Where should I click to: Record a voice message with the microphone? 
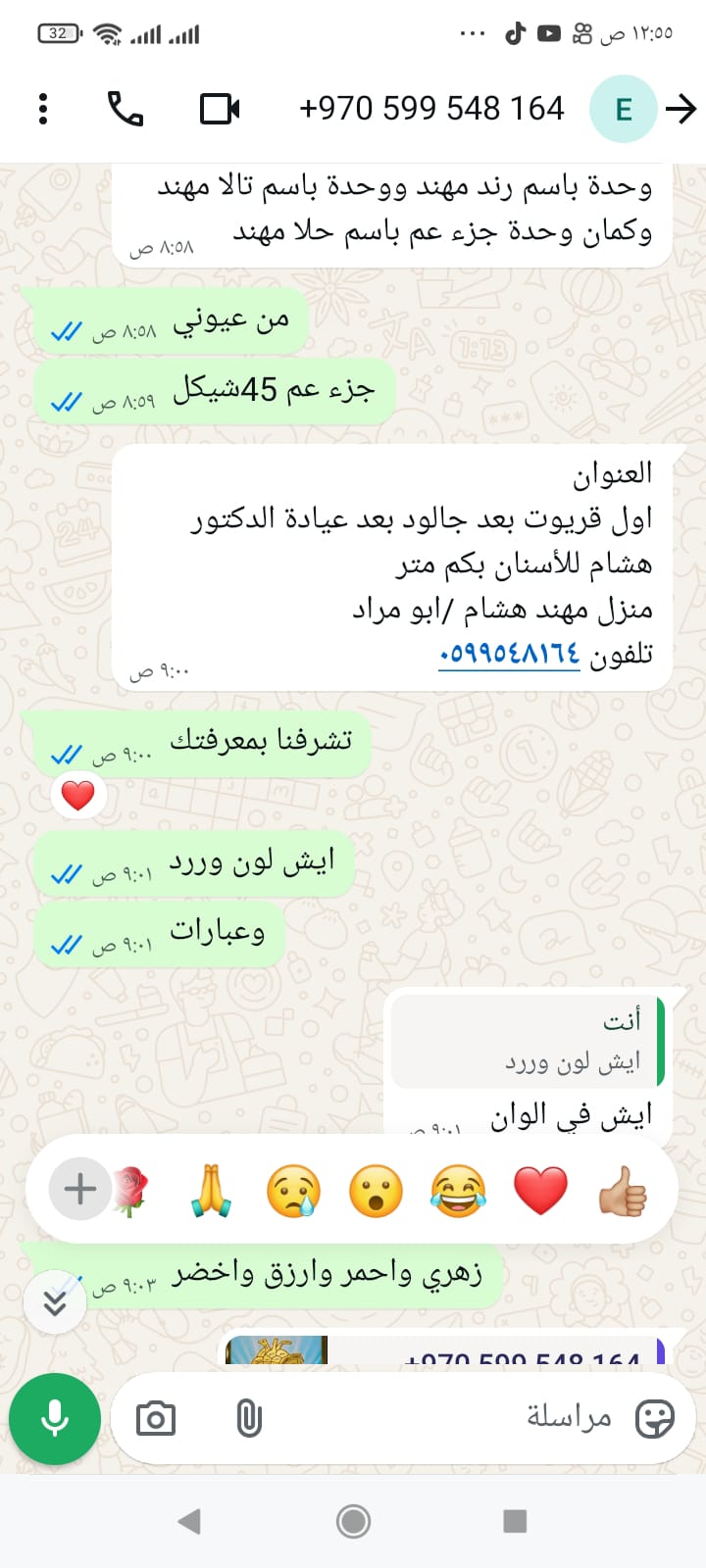pos(55,1418)
